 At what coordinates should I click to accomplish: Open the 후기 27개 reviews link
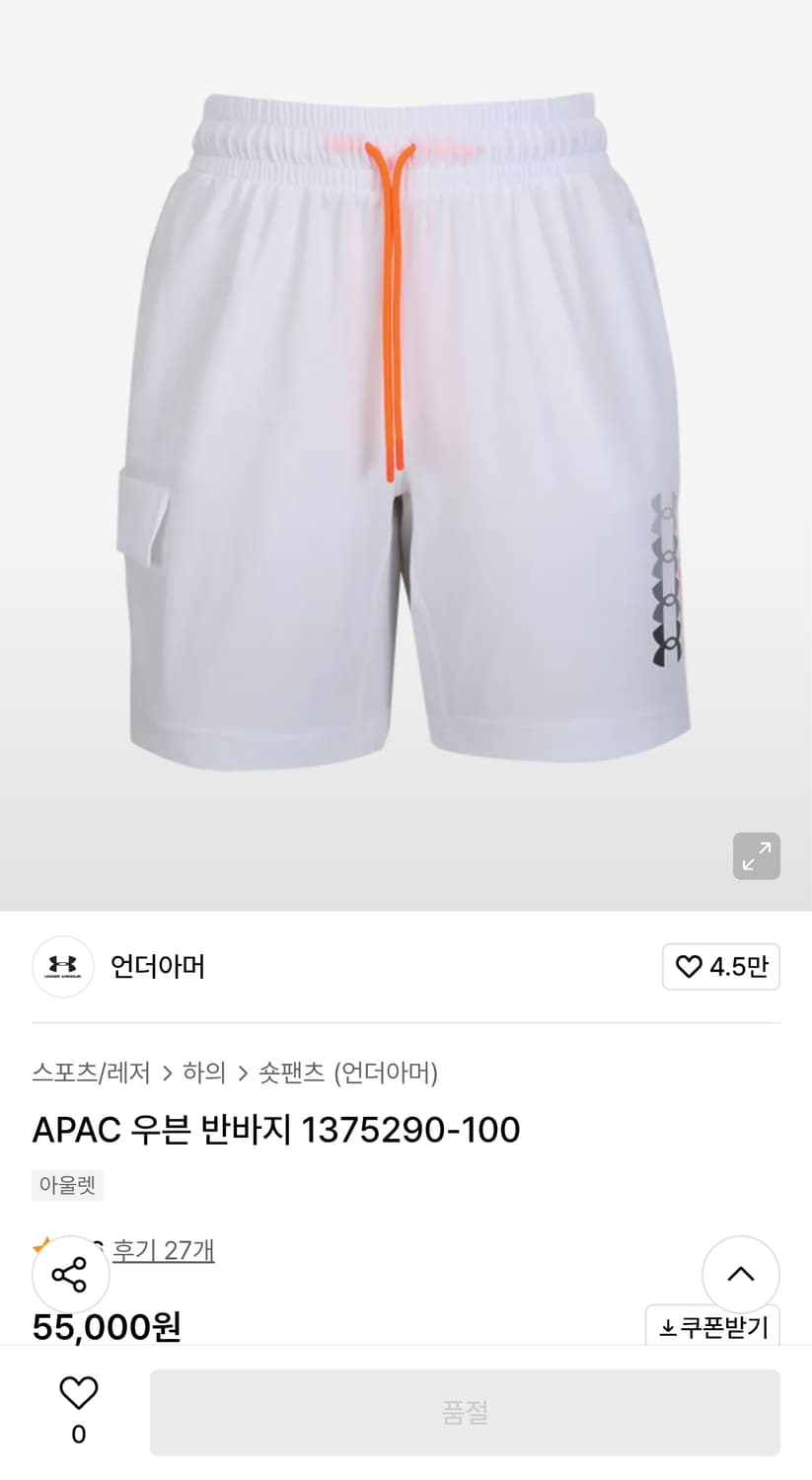164,1249
